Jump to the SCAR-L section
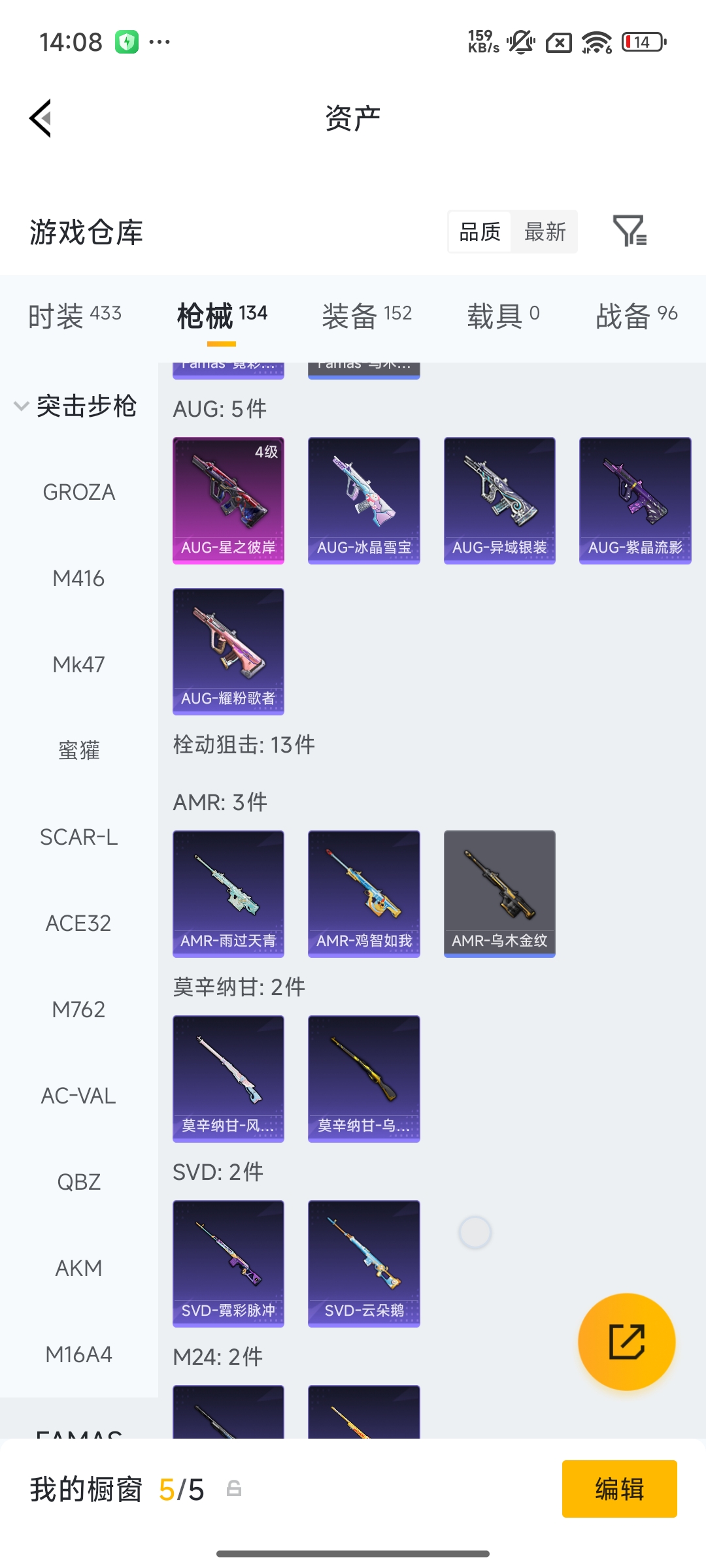Screen dimensions: 706x1568 pyautogui.click(x=79, y=837)
